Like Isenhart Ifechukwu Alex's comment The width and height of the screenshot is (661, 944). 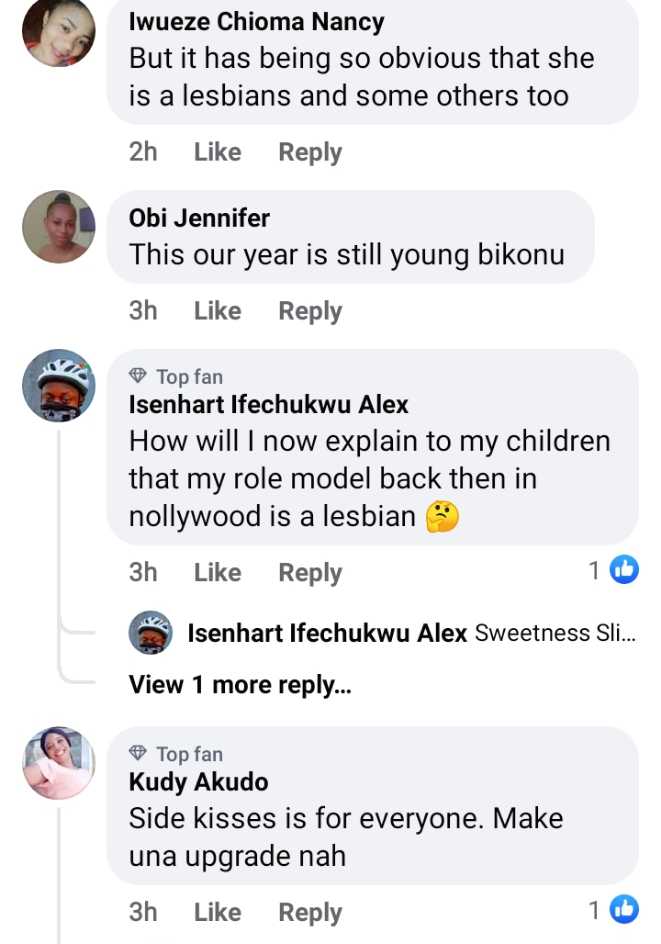(x=217, y=572)
